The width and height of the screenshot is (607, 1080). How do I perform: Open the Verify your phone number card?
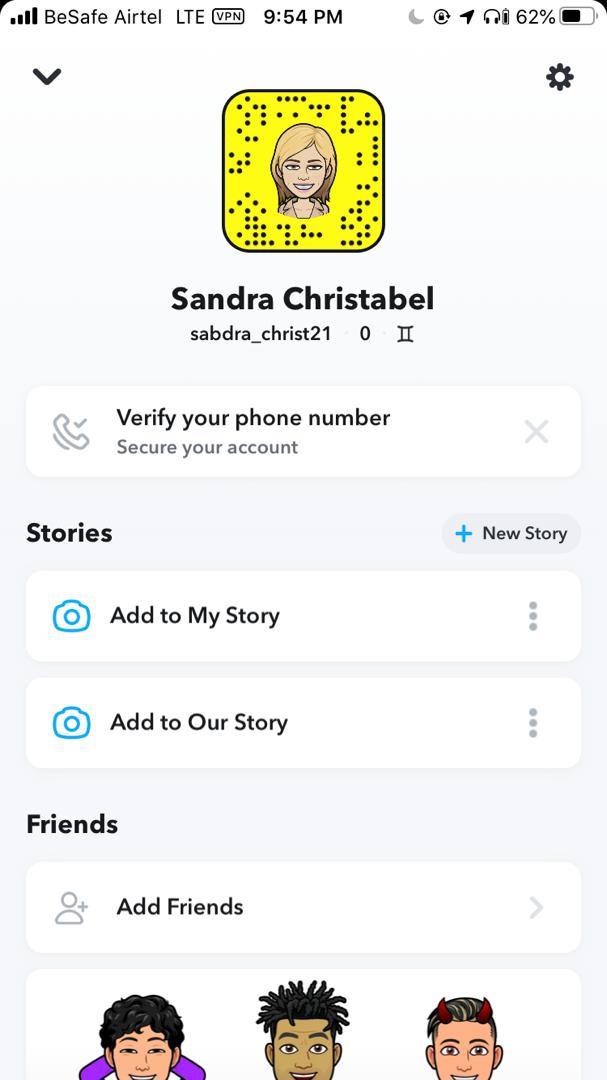click(303, 431)
